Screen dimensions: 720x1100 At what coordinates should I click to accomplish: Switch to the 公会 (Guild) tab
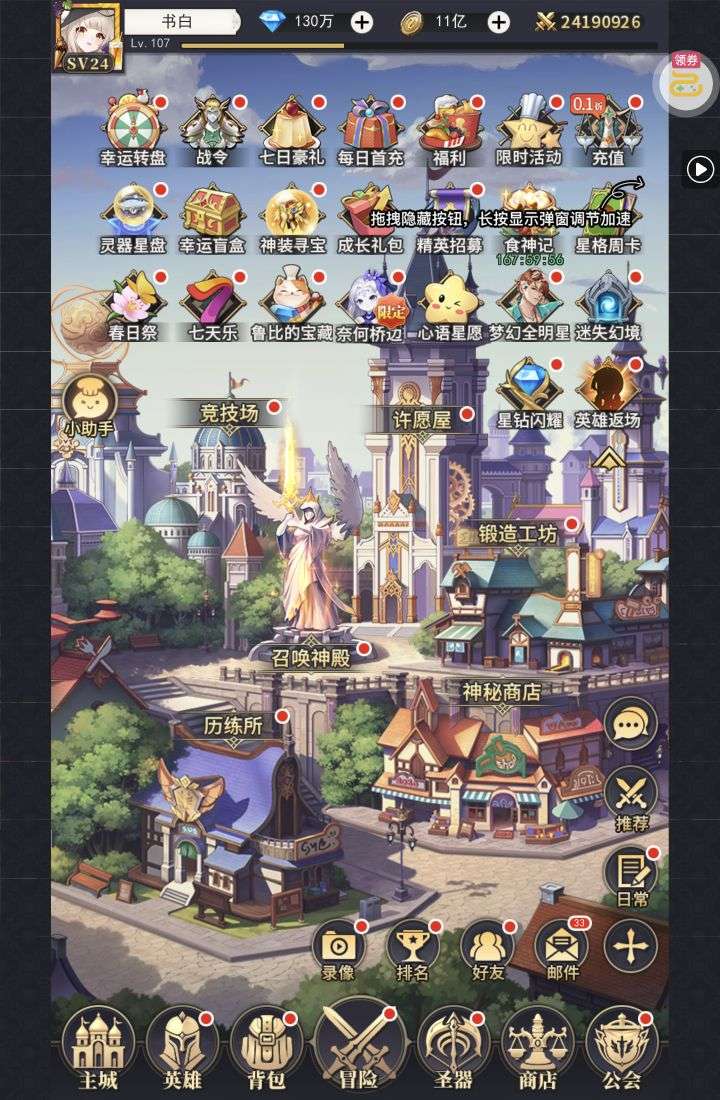point(621,1047)
